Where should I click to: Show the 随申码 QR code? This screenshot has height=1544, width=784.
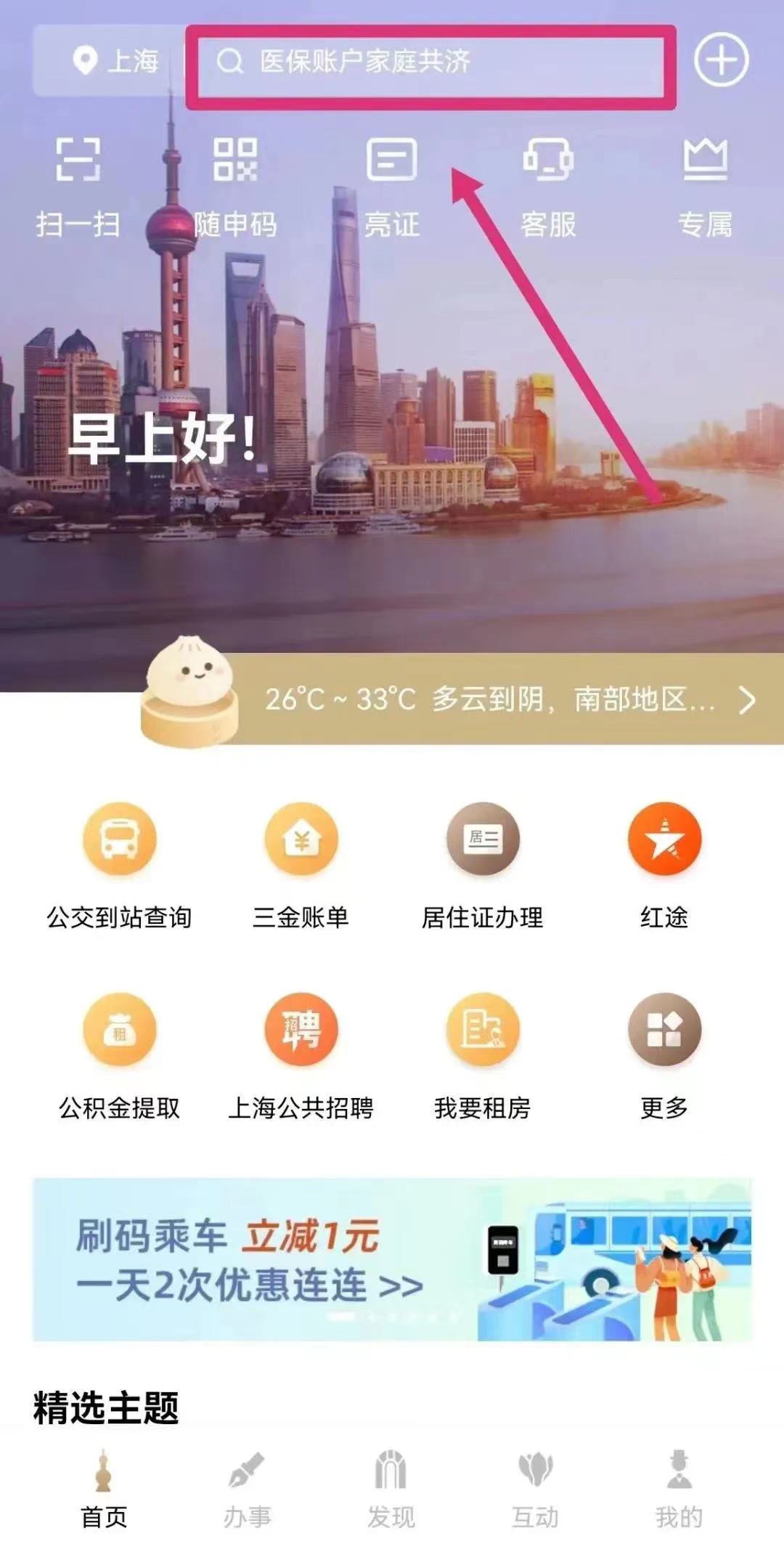(x=235, y=185)
